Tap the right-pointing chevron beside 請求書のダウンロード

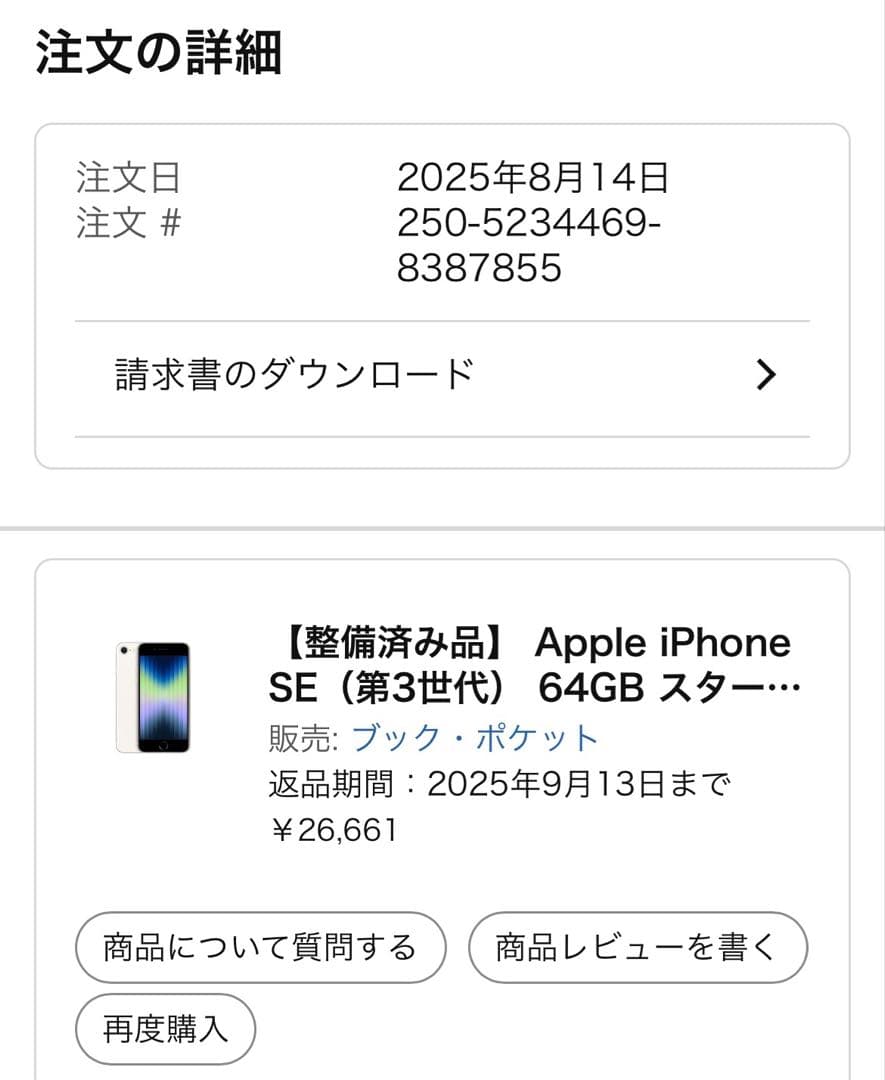pos(765,374)
